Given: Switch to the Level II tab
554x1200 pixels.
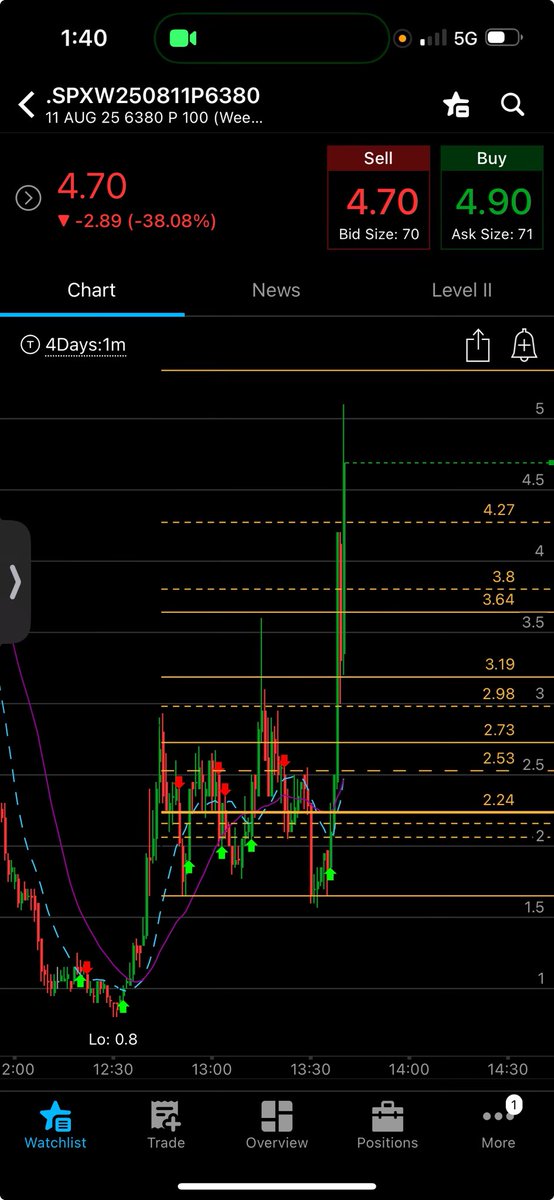Looking at the screenshot, I should [461, 290].
